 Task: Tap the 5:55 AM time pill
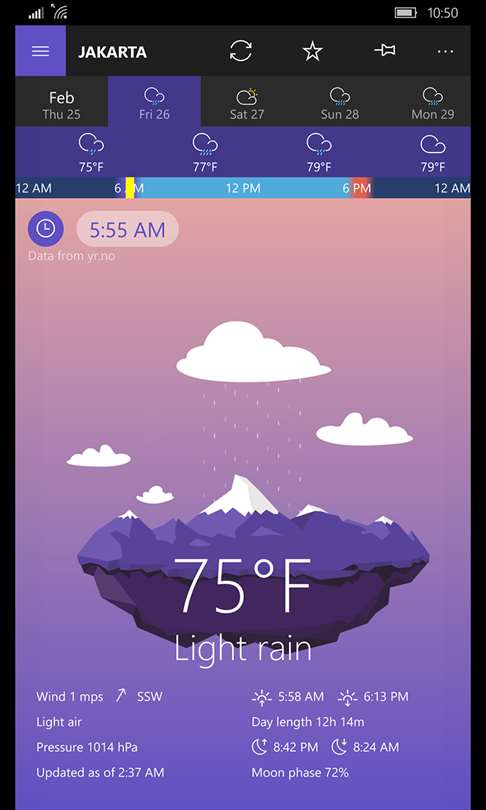(128, 229)
